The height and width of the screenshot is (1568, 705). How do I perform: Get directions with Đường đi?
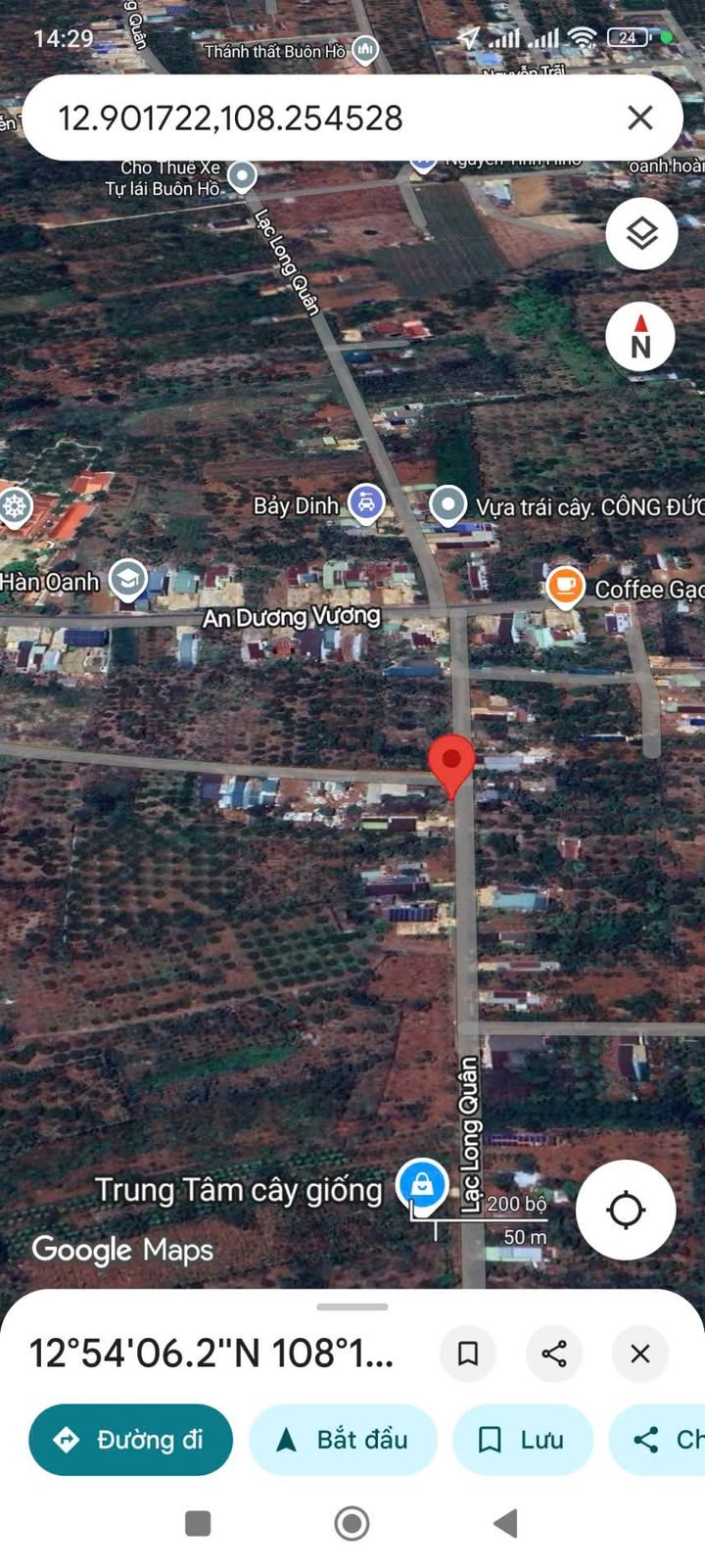click(130, 1440)
